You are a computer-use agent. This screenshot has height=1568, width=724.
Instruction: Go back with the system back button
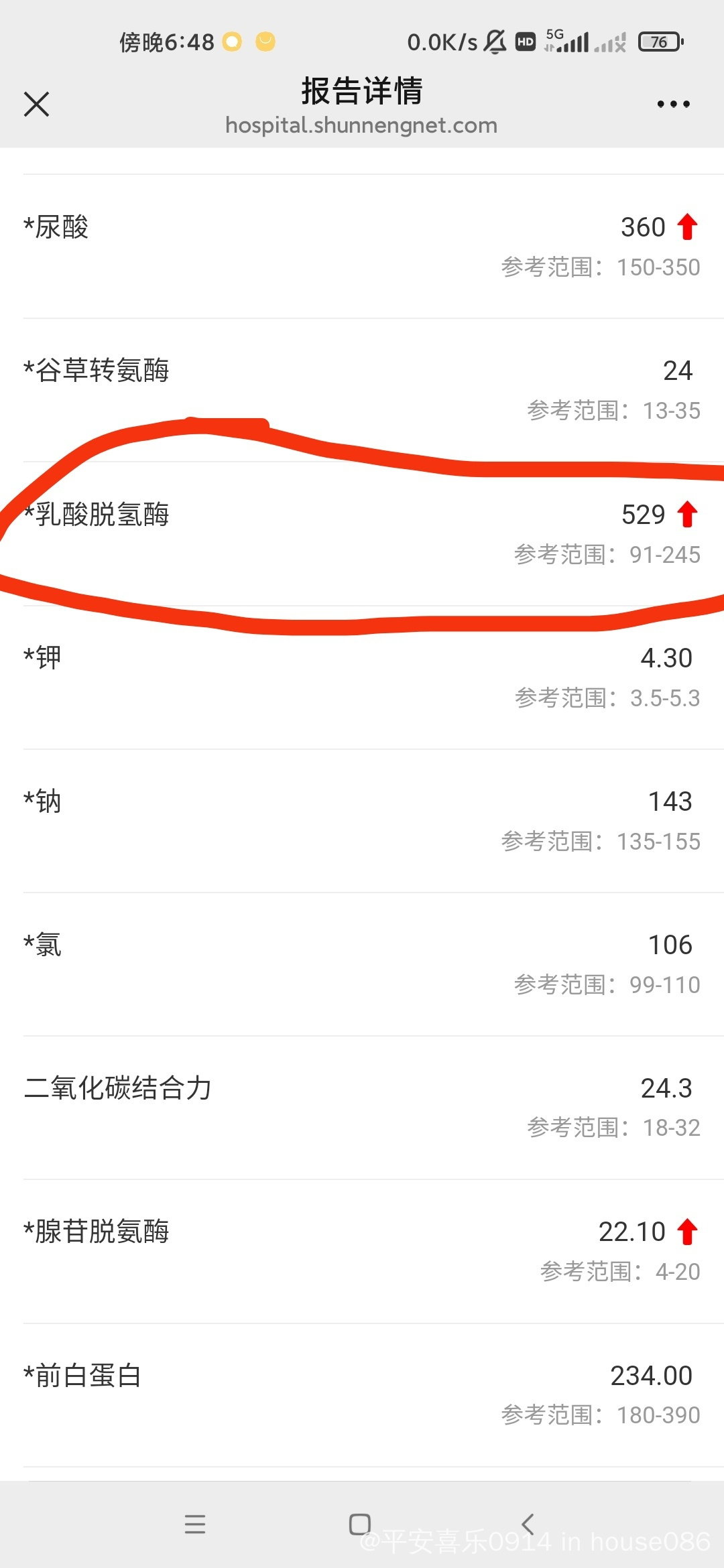click(528, 1524)
